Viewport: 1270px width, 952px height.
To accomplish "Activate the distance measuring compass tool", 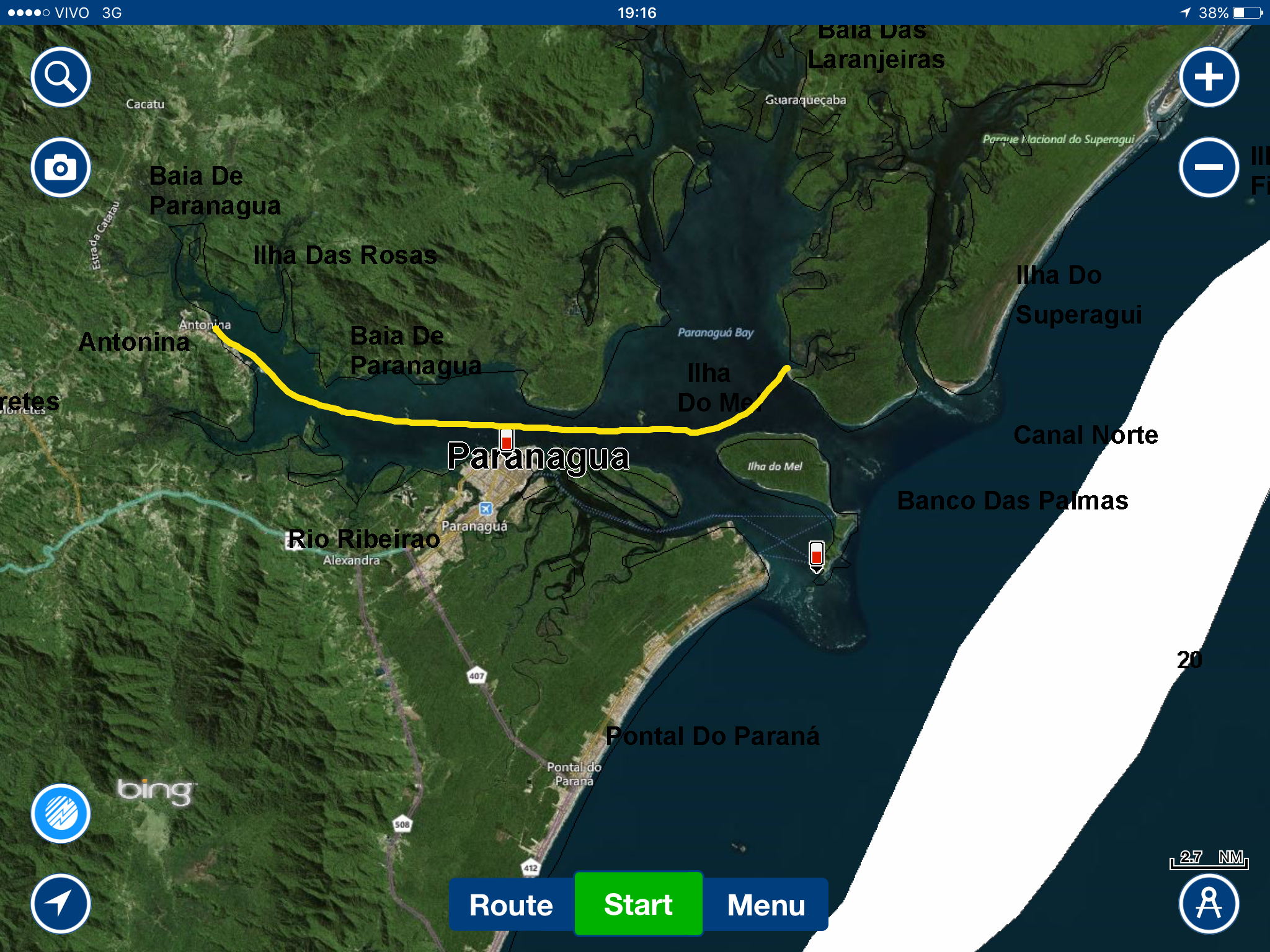I will 1209,904.
